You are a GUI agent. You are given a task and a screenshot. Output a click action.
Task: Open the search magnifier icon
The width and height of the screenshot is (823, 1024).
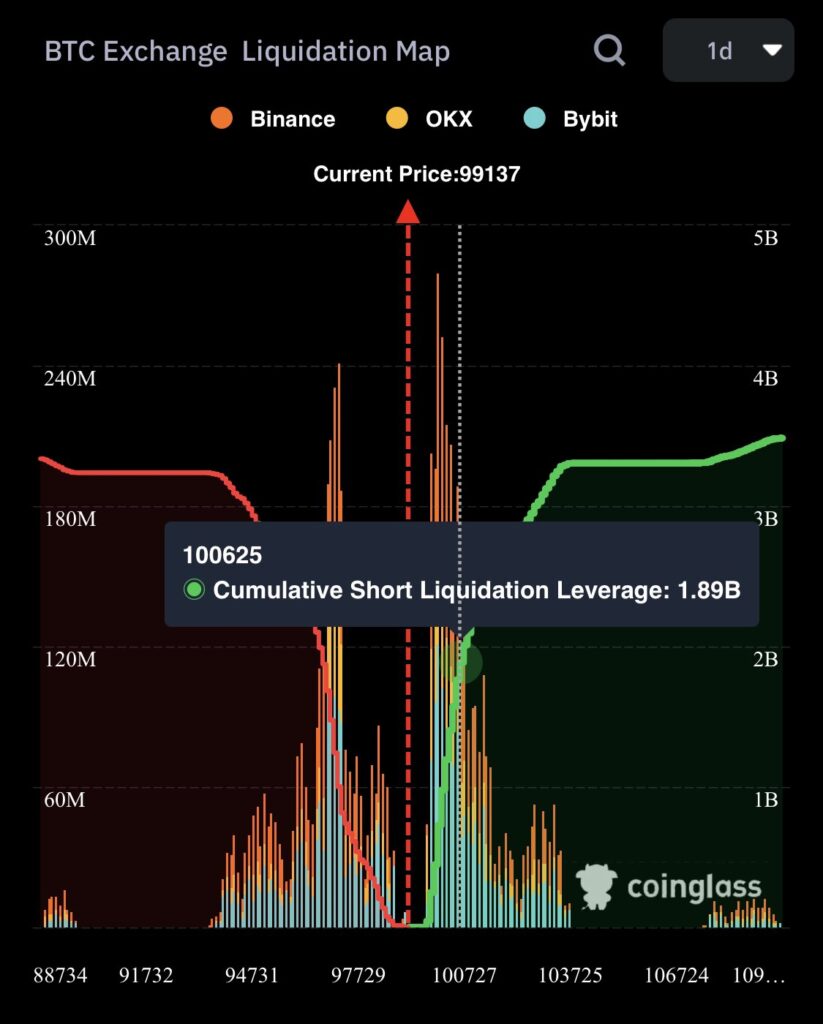609,49
